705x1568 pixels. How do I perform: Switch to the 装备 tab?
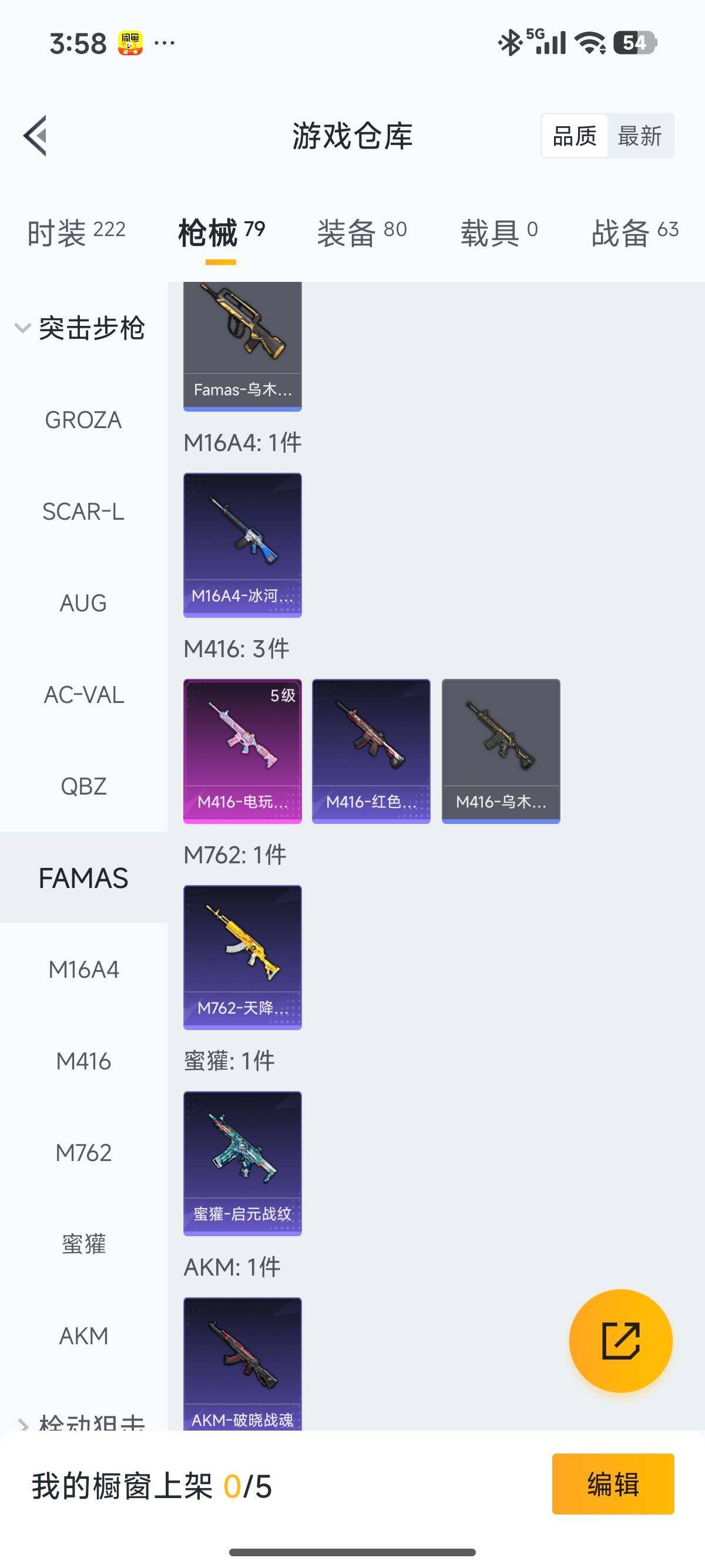coord(362,233)
